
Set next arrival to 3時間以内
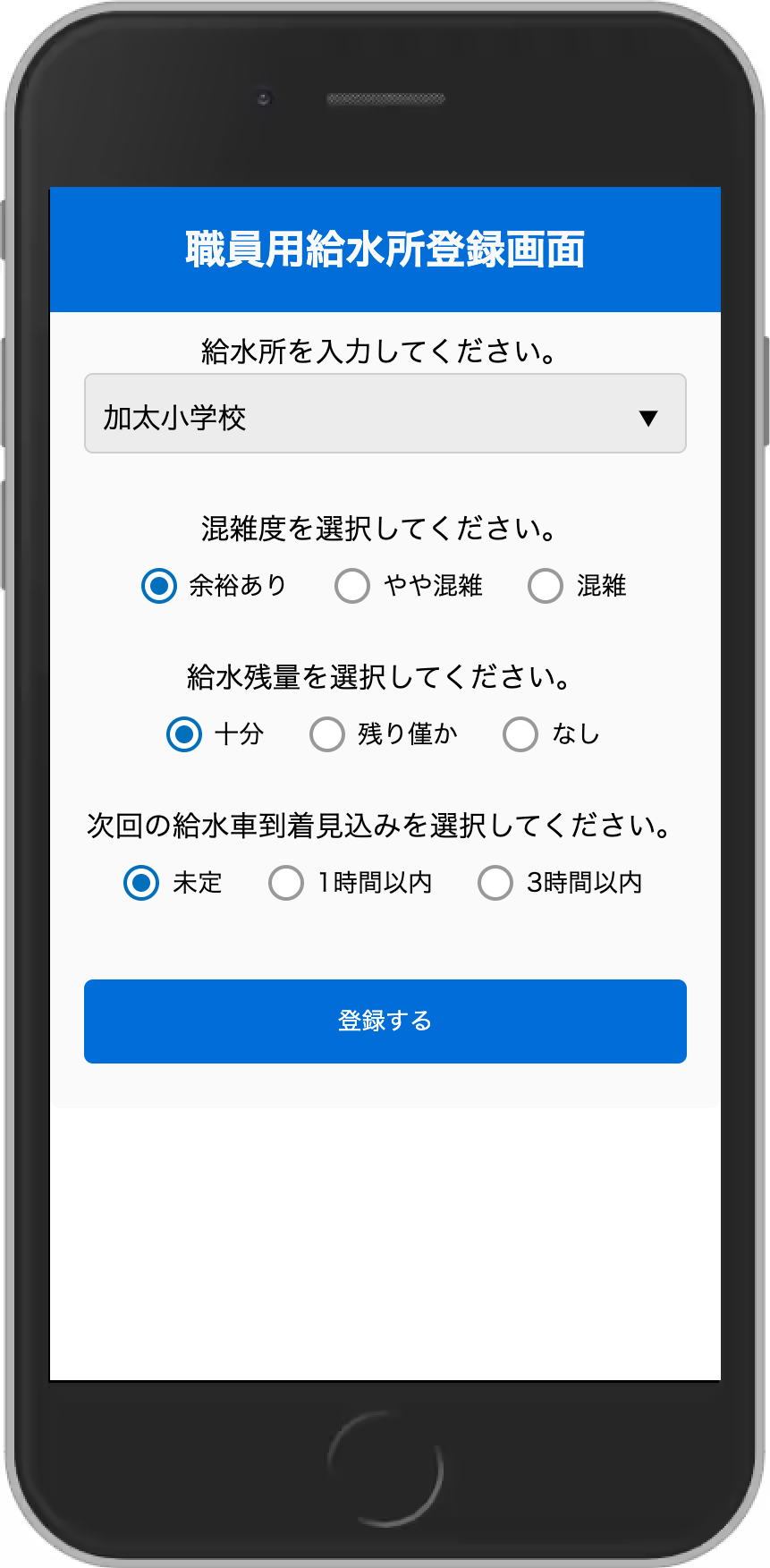[495, 883]
